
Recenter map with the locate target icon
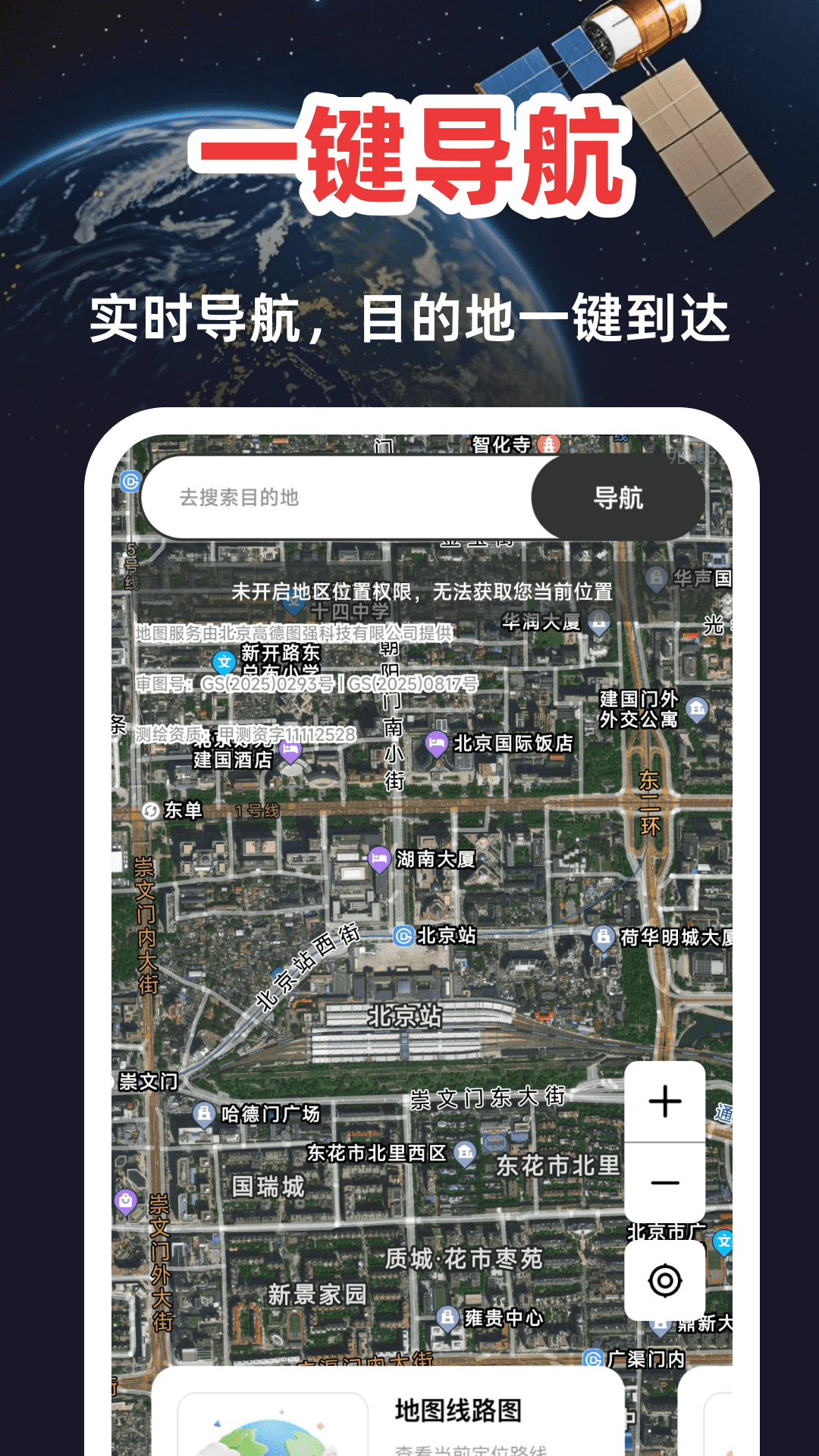(665, 1279)
